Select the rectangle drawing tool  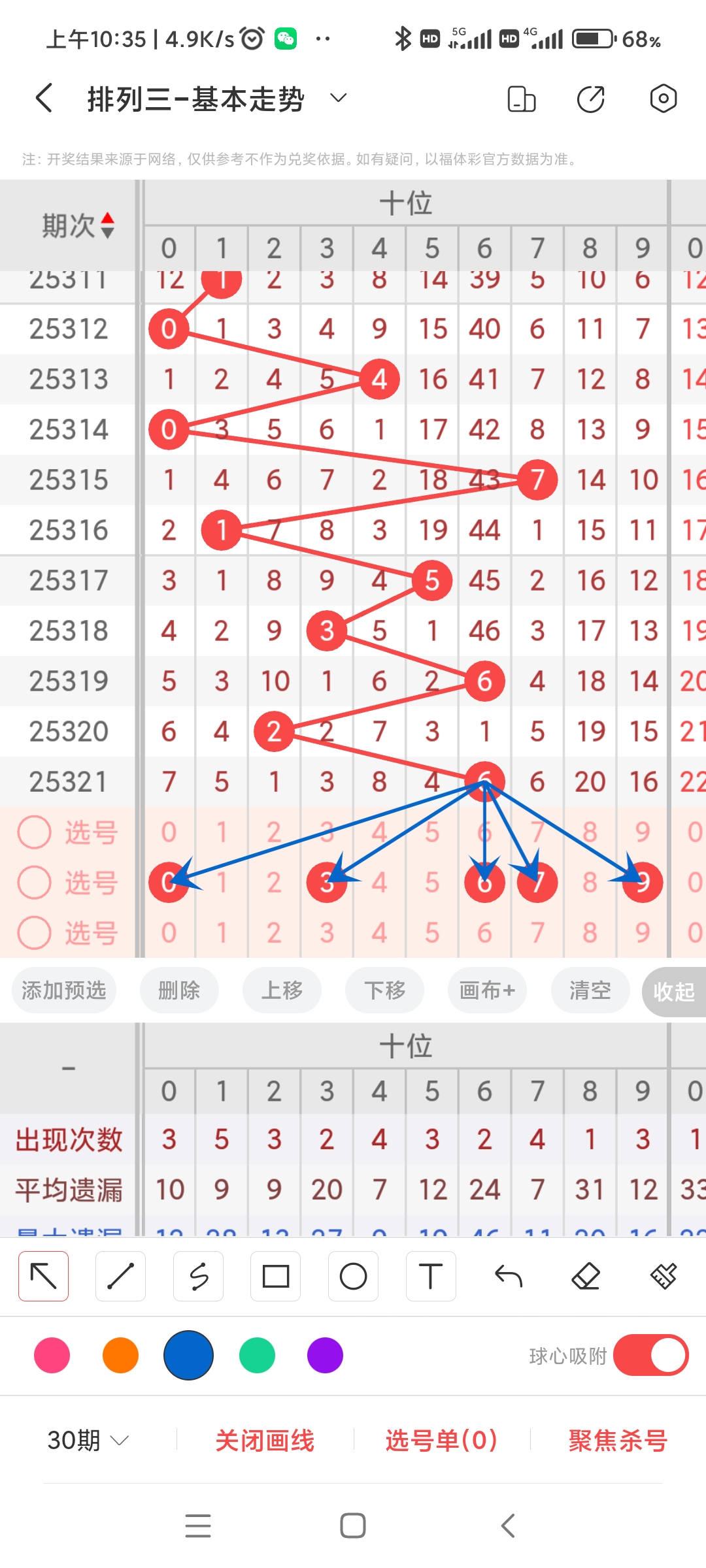pyautogui.click(x=275, y=1275)
